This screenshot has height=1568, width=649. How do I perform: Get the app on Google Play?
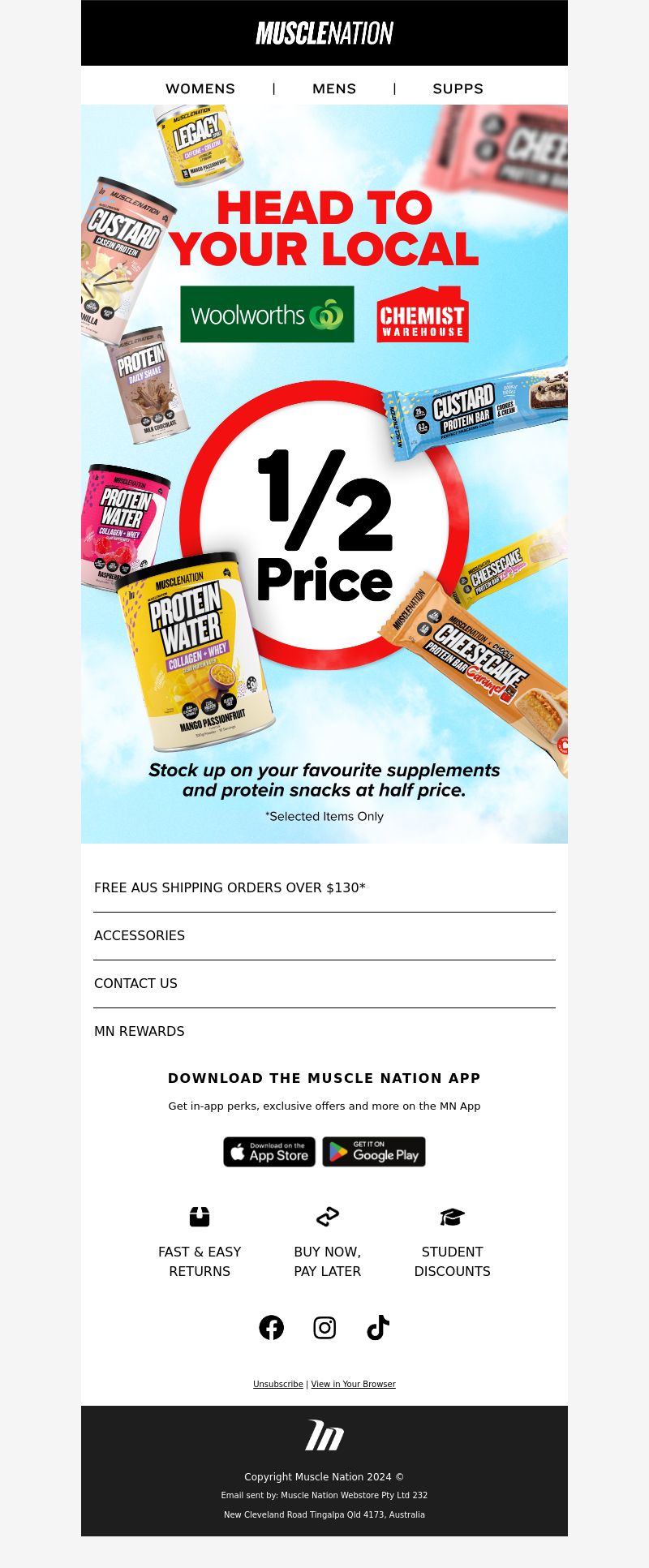point(374,1152)
